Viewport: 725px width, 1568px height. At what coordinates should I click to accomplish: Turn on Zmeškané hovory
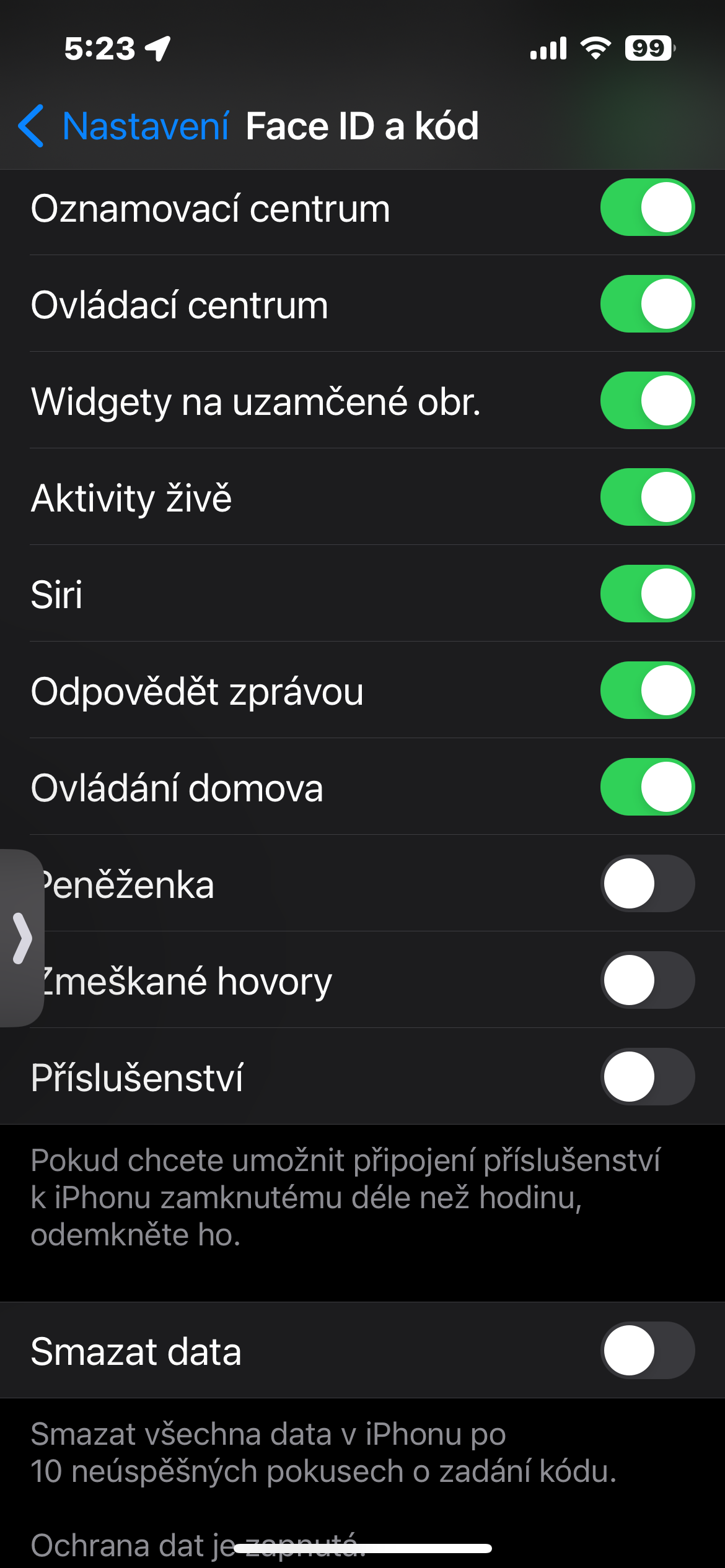coord(647,980)
